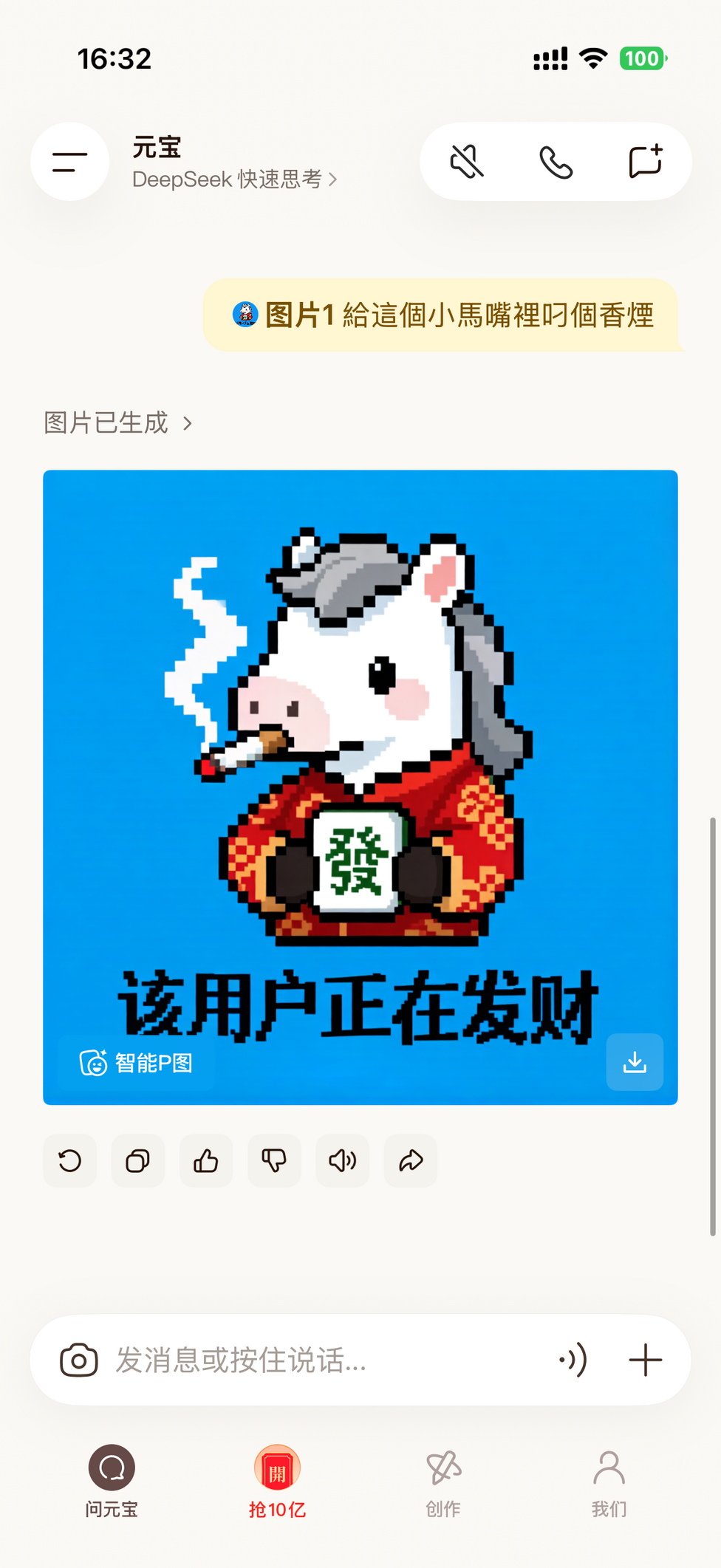The image size is (721, 1568).
Task: Open the generated horse image
Action: (360, 739)
